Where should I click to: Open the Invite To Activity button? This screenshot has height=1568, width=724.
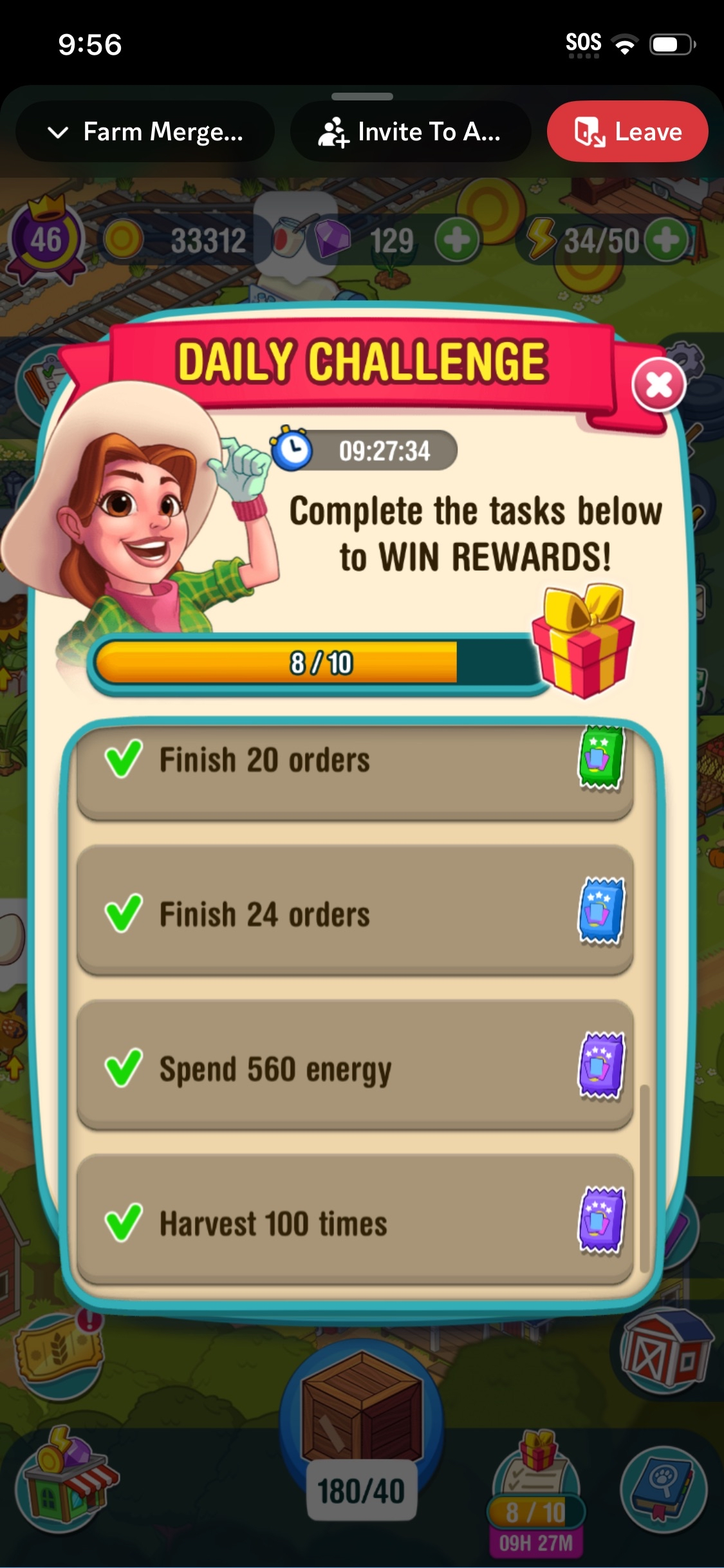coord(411,132)
